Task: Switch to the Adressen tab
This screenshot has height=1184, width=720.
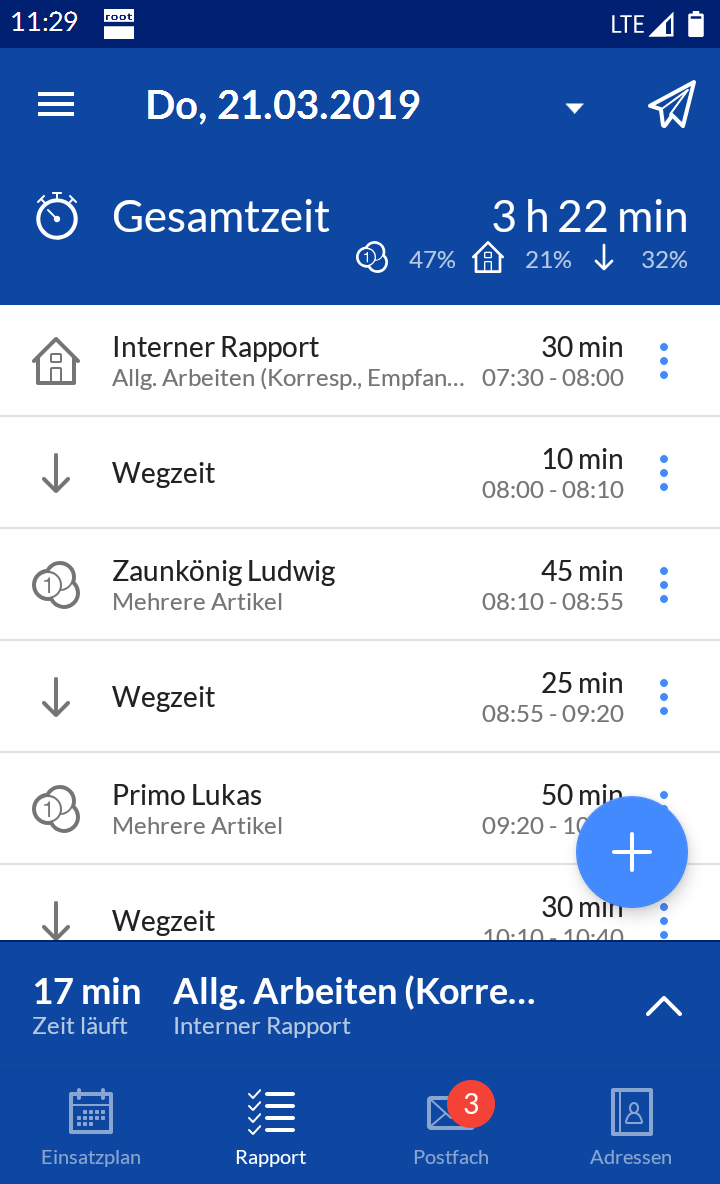Action: 631,1127
